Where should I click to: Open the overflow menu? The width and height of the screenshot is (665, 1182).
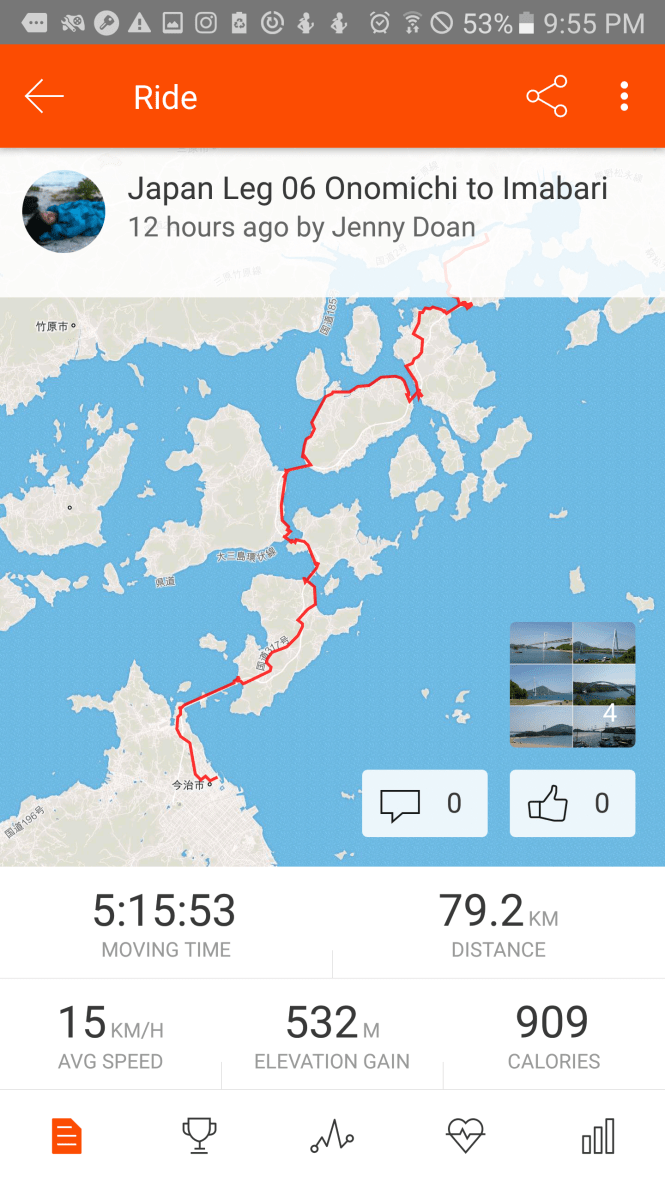tap(624, 97)
